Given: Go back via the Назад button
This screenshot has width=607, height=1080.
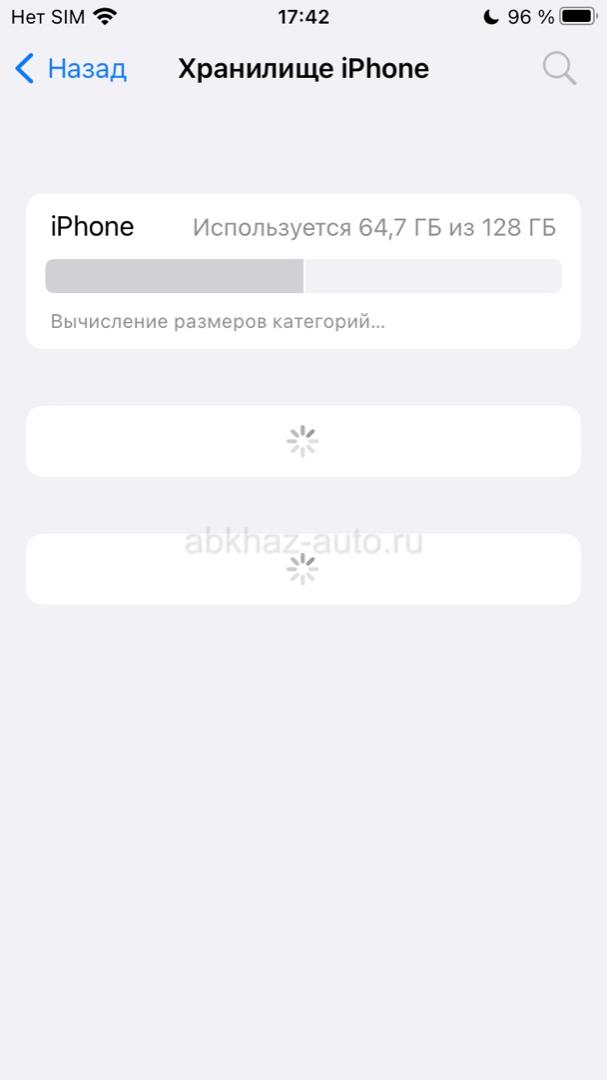Looking at the screenshot, I should (71, 69).
